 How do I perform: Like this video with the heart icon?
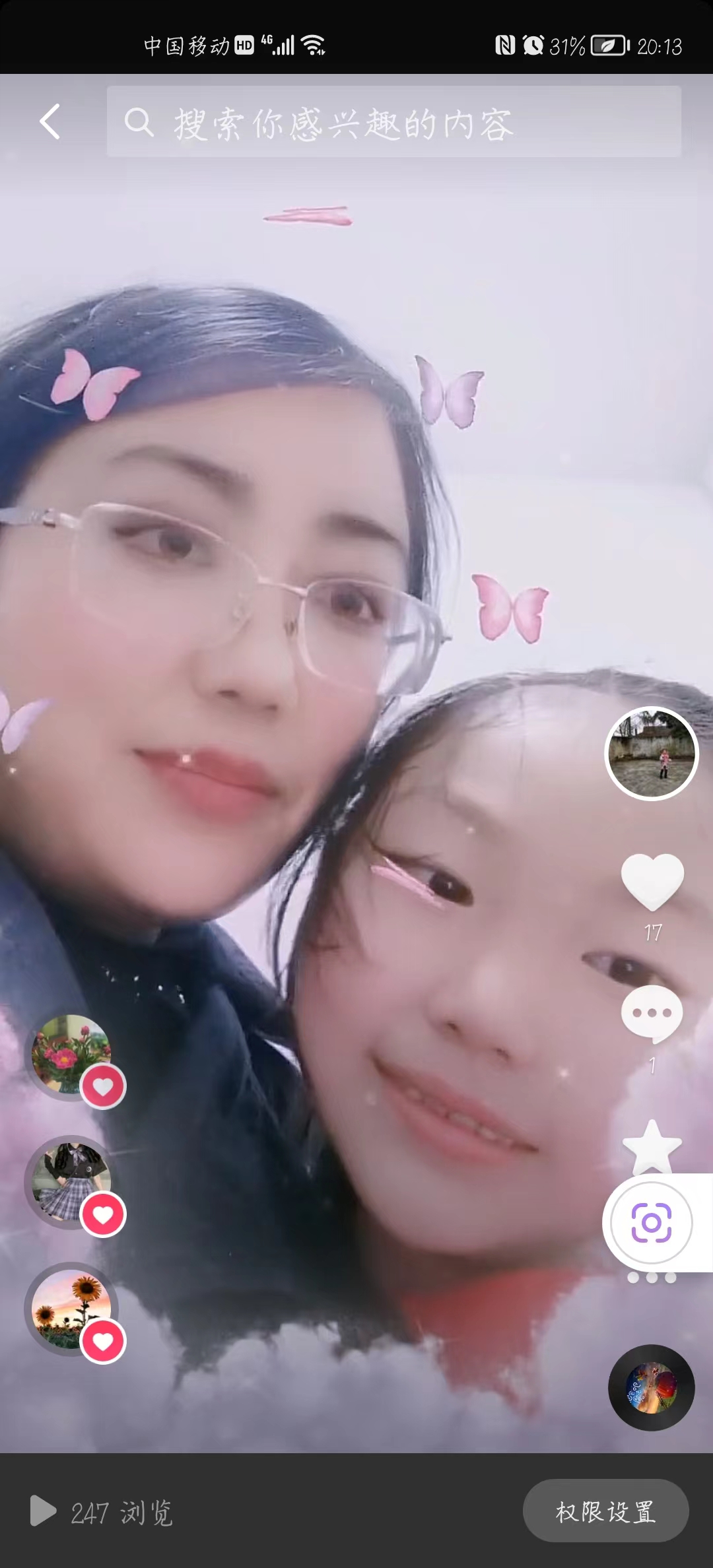[652, 882]
